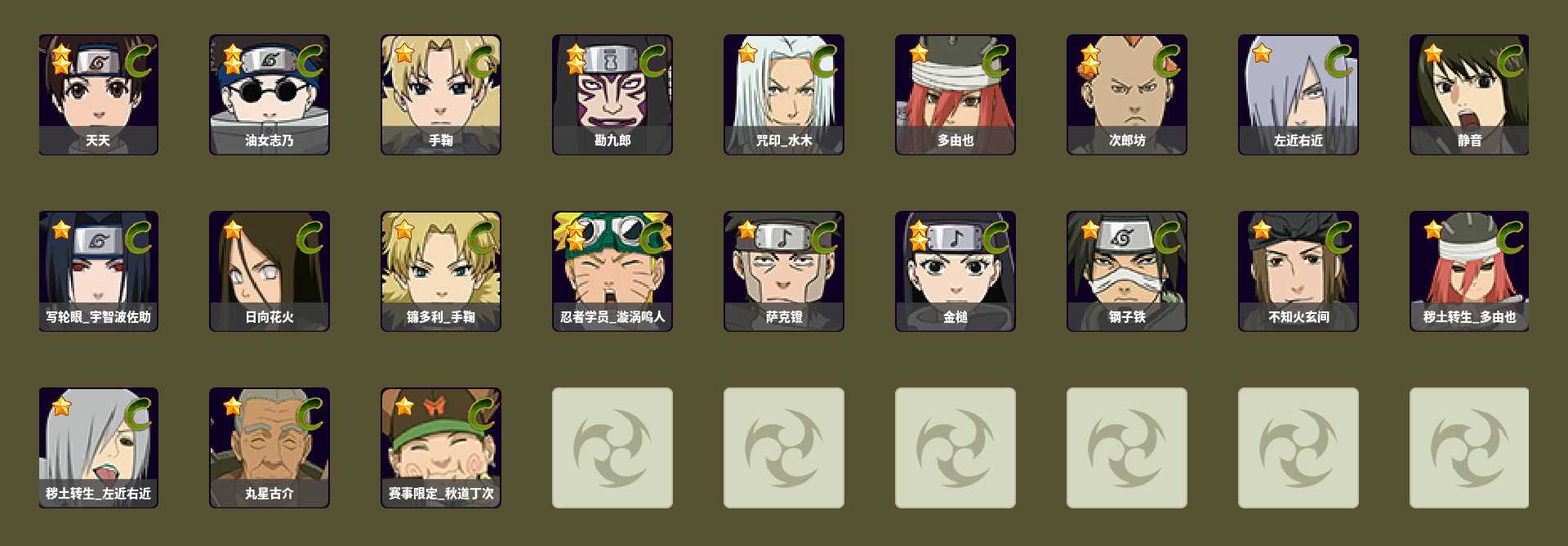Pick the 丸星古介 character

(269, 447)
